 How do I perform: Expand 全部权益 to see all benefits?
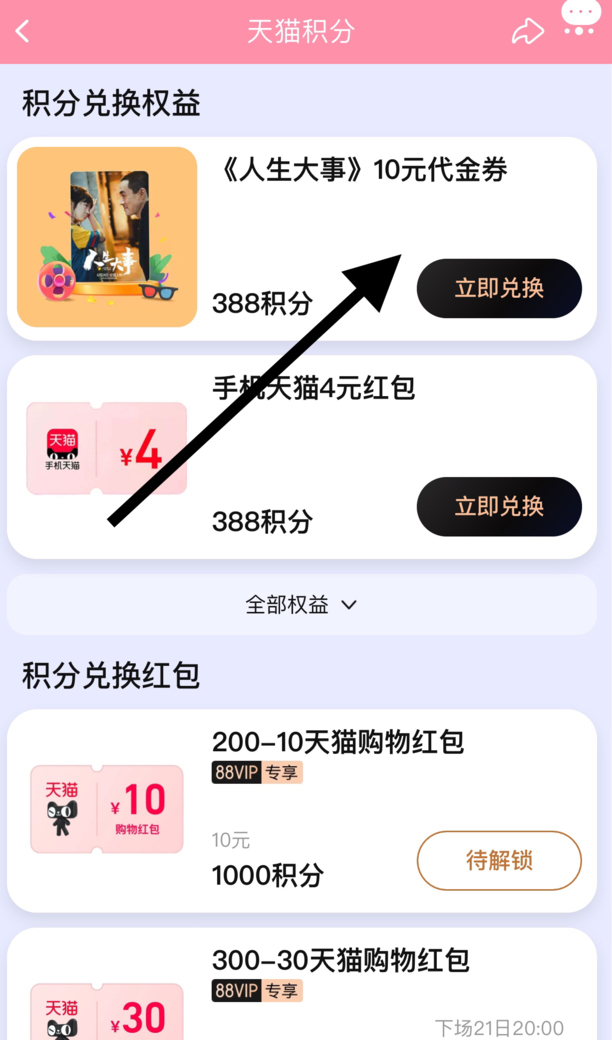click(301, 605)
